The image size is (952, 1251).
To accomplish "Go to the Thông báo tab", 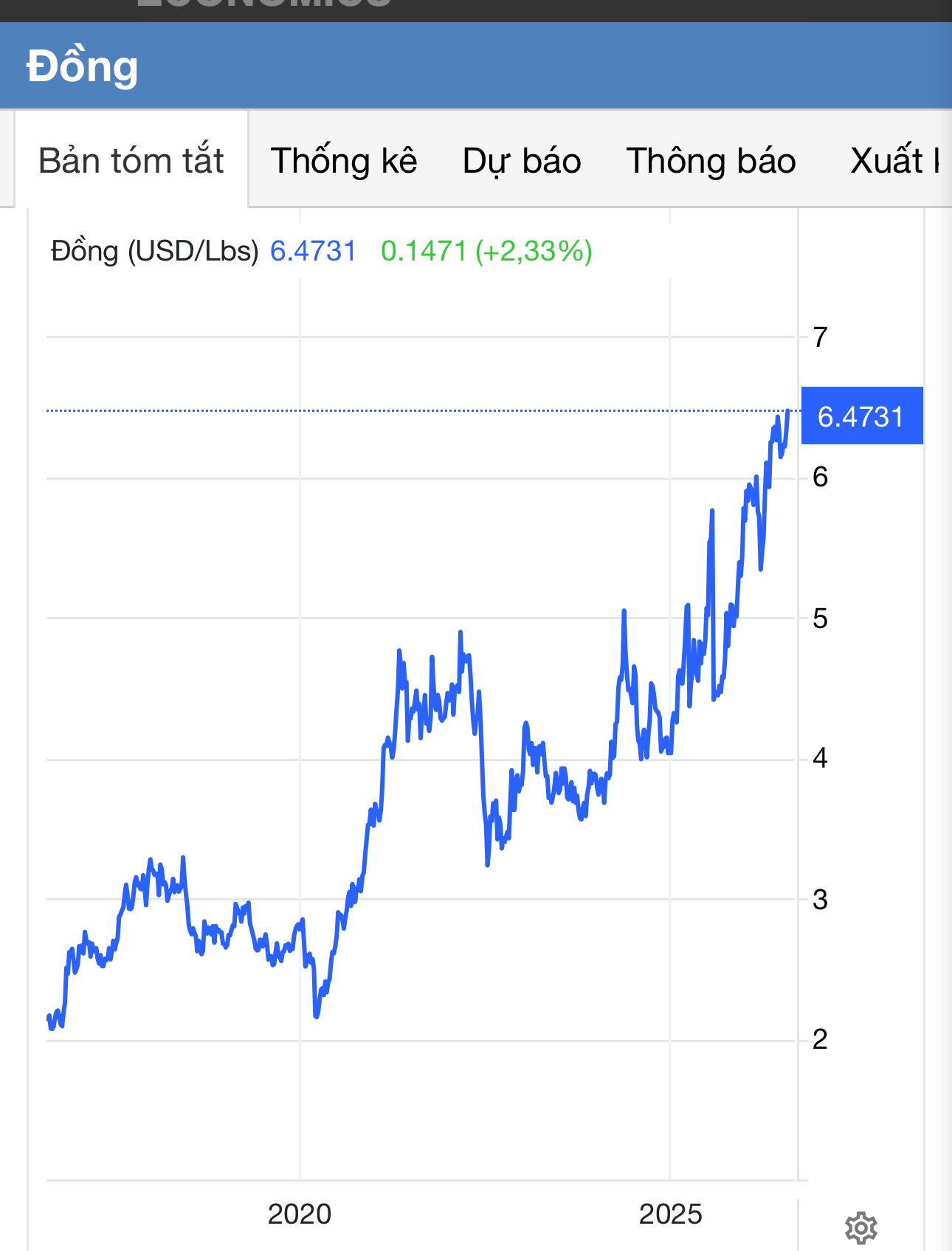I will tap(711, 160).
